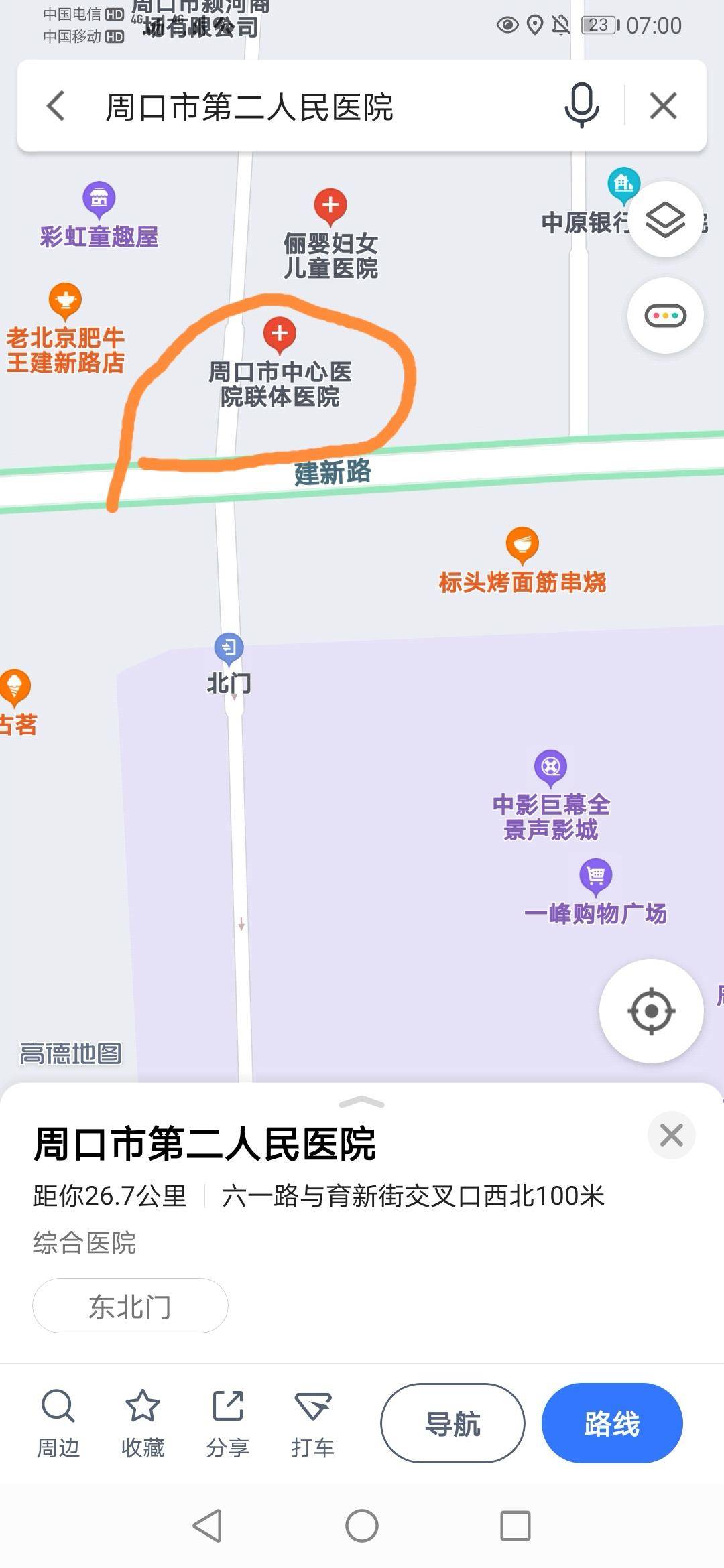724x1568 pixels.
Task: Open the map layers selector
Action: tap(665, 220)
